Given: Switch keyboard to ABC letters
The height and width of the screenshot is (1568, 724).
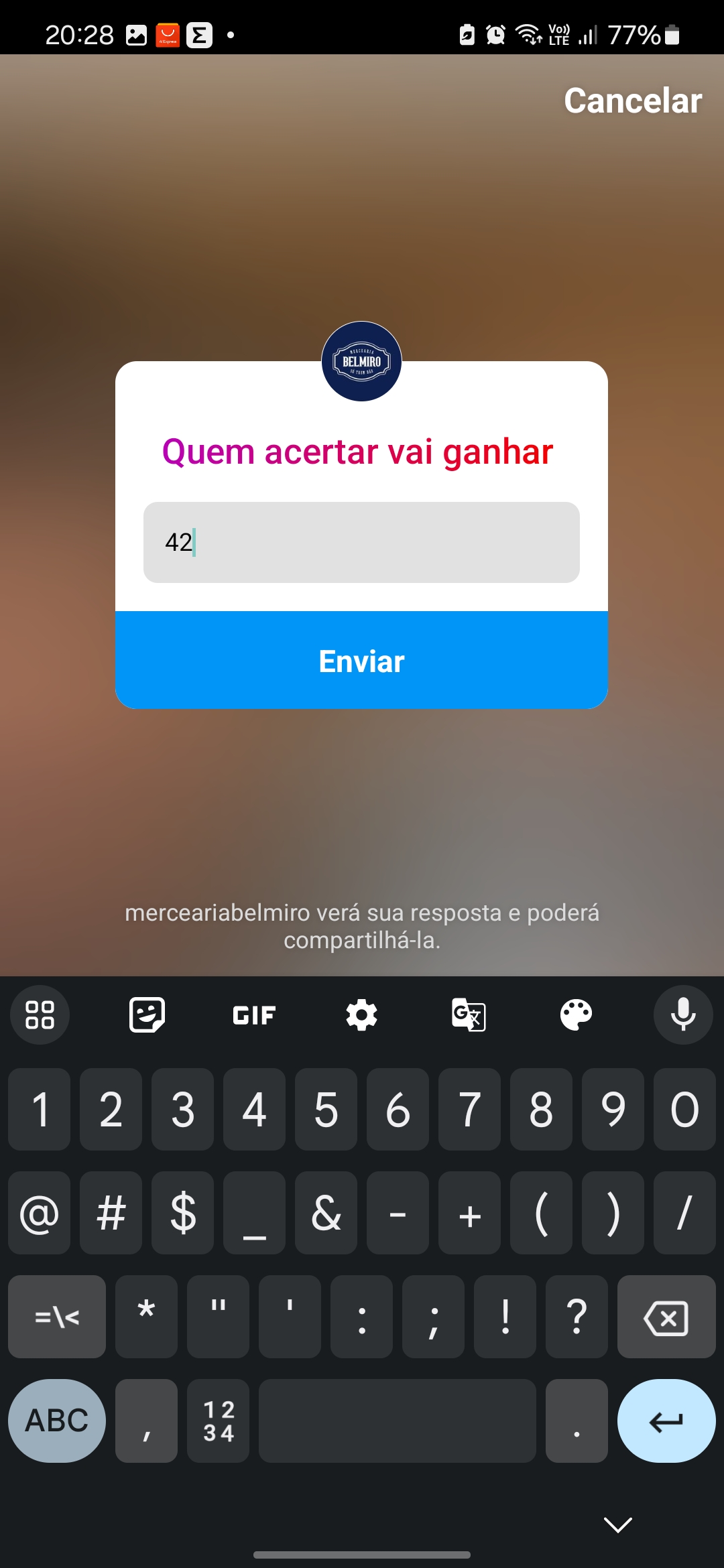Looking at the screenshot, I should point(57,1421).
